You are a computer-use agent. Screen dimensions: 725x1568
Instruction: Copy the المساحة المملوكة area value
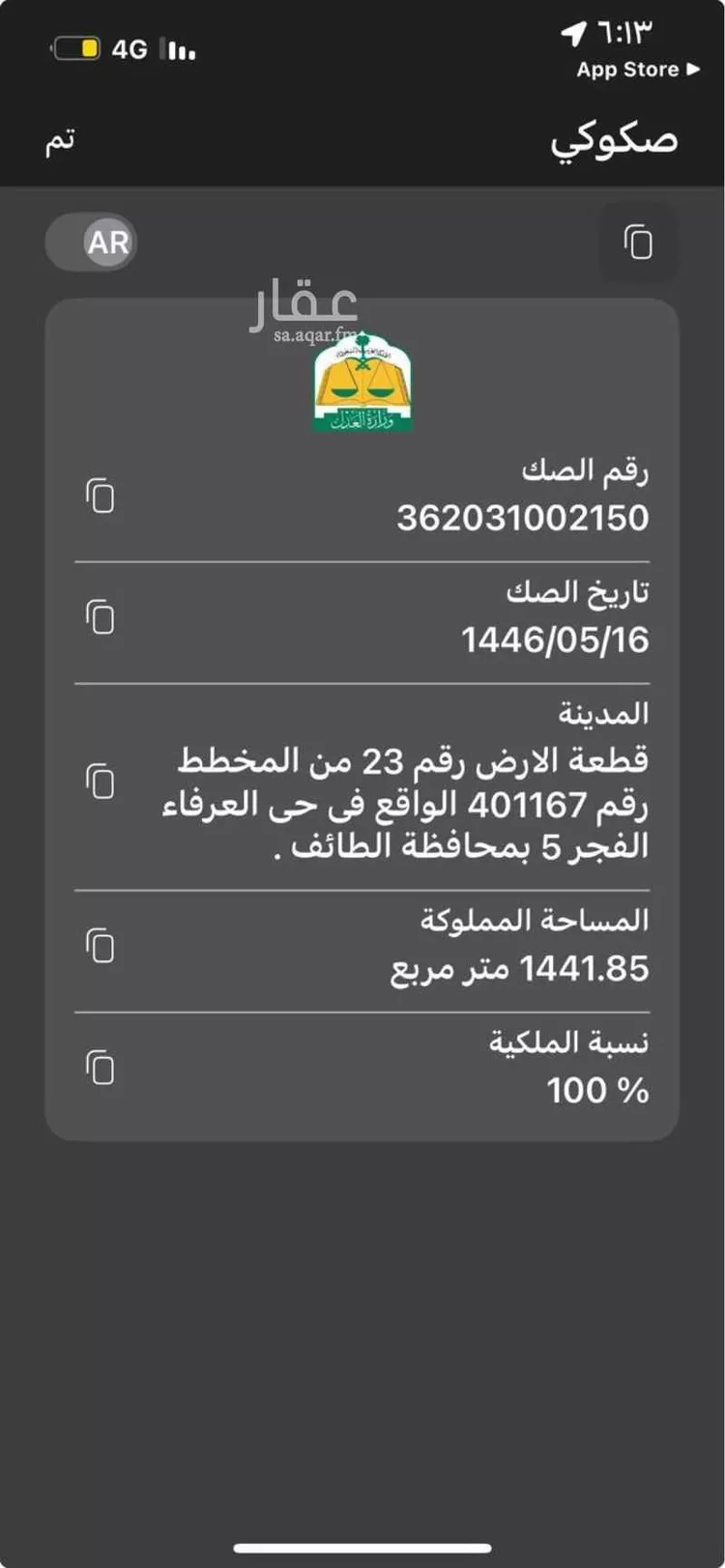point(101,945)
